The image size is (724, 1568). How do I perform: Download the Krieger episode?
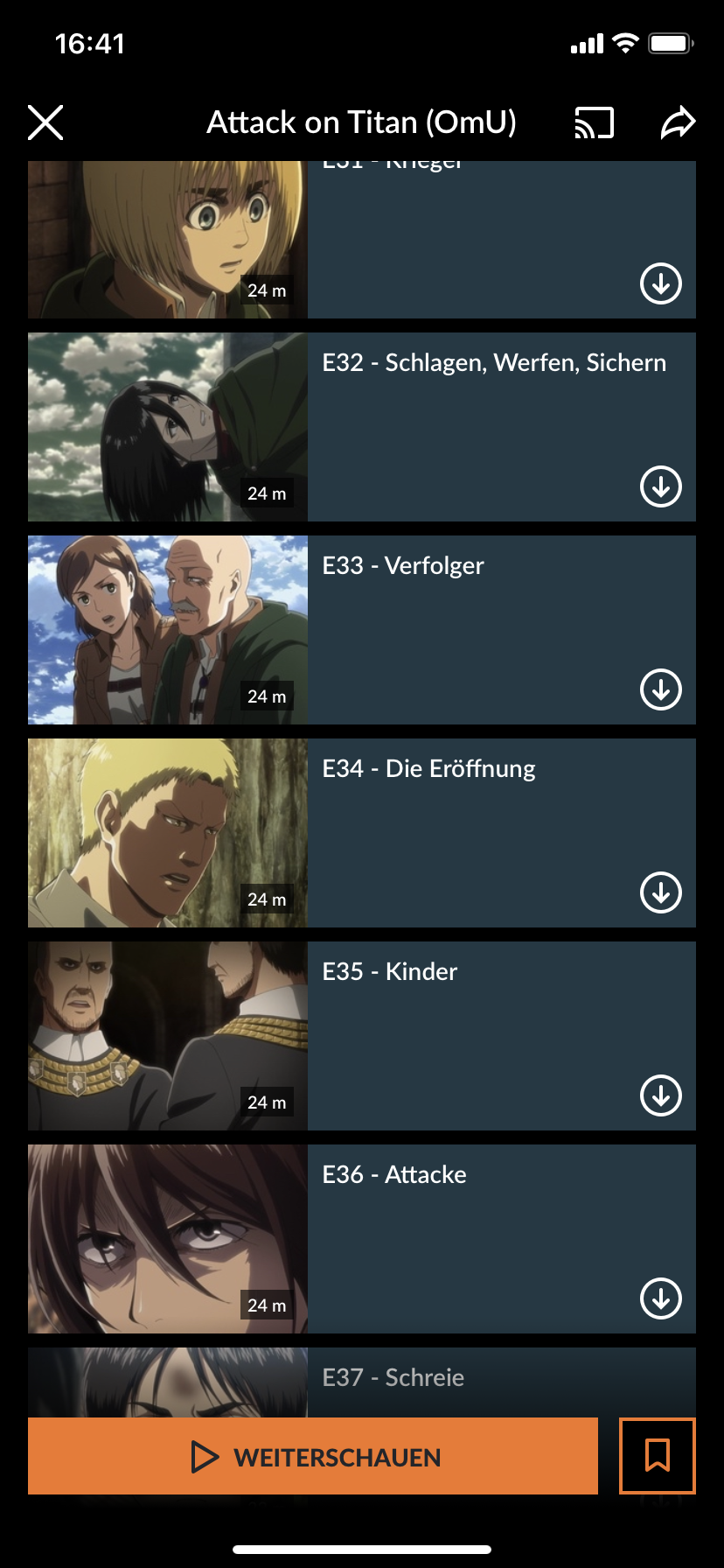pyautogui.click(x=661, y=283)
